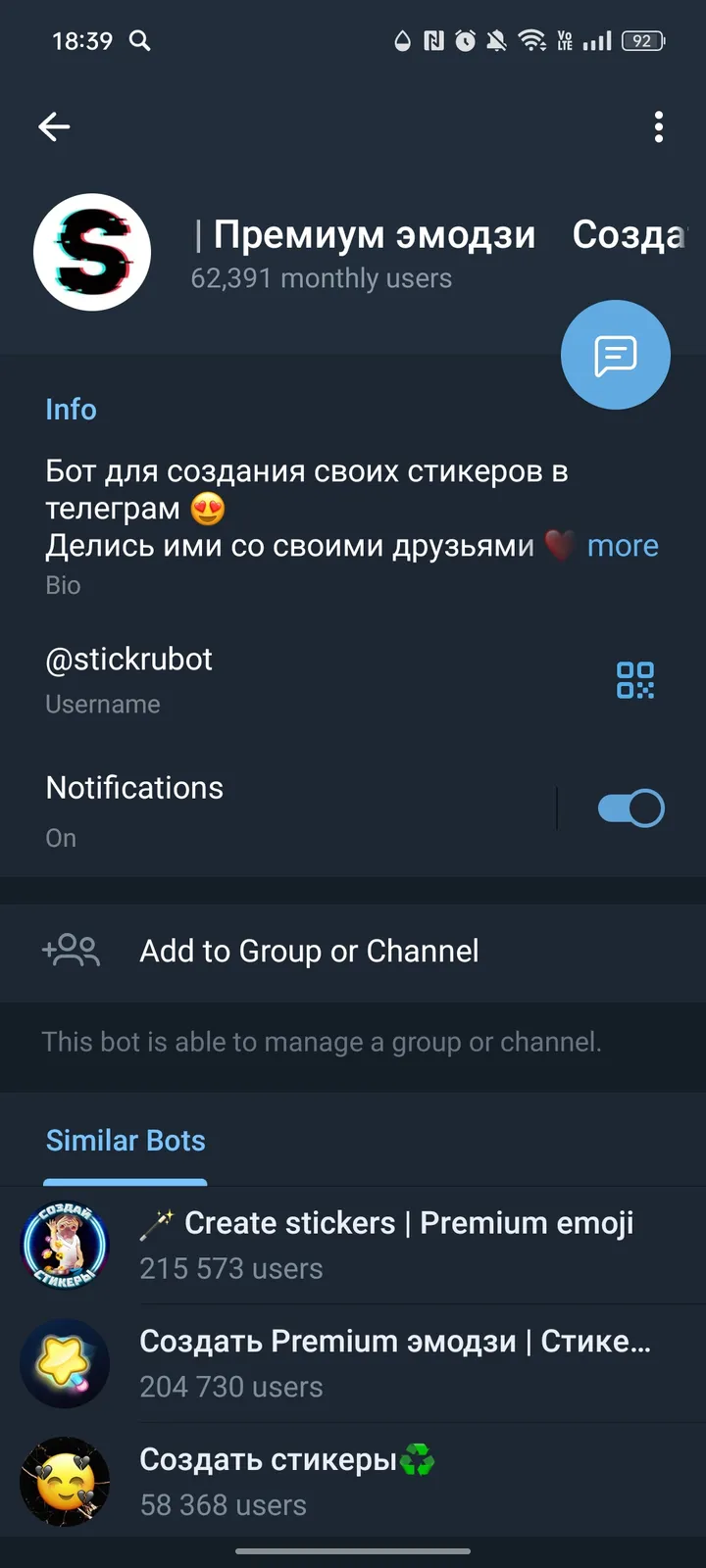706x1568 pixels.
Task: Expand the bio with the more link
Action: (623, 546)
